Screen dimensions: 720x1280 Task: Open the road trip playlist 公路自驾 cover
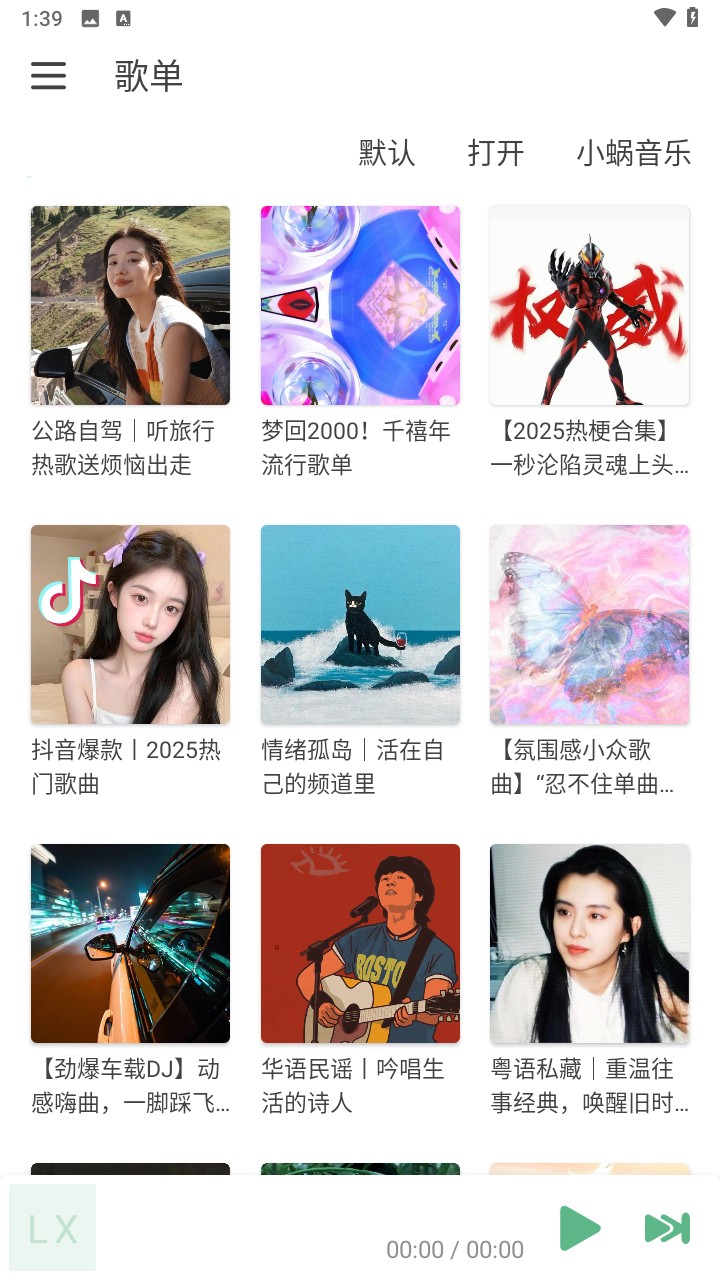pyautogui.click(x=130, y=305)
